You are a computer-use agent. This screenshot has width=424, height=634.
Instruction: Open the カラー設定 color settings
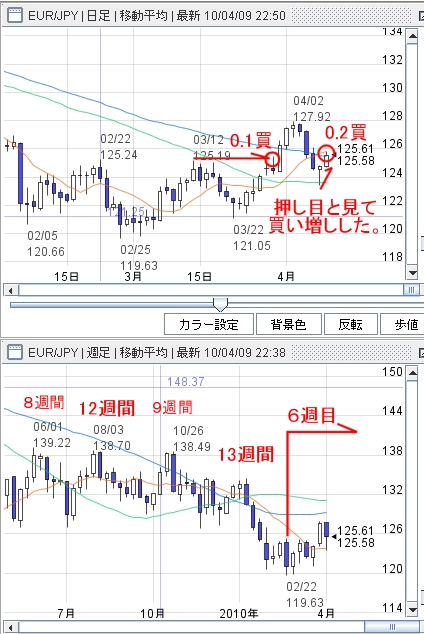coord(209,324)
